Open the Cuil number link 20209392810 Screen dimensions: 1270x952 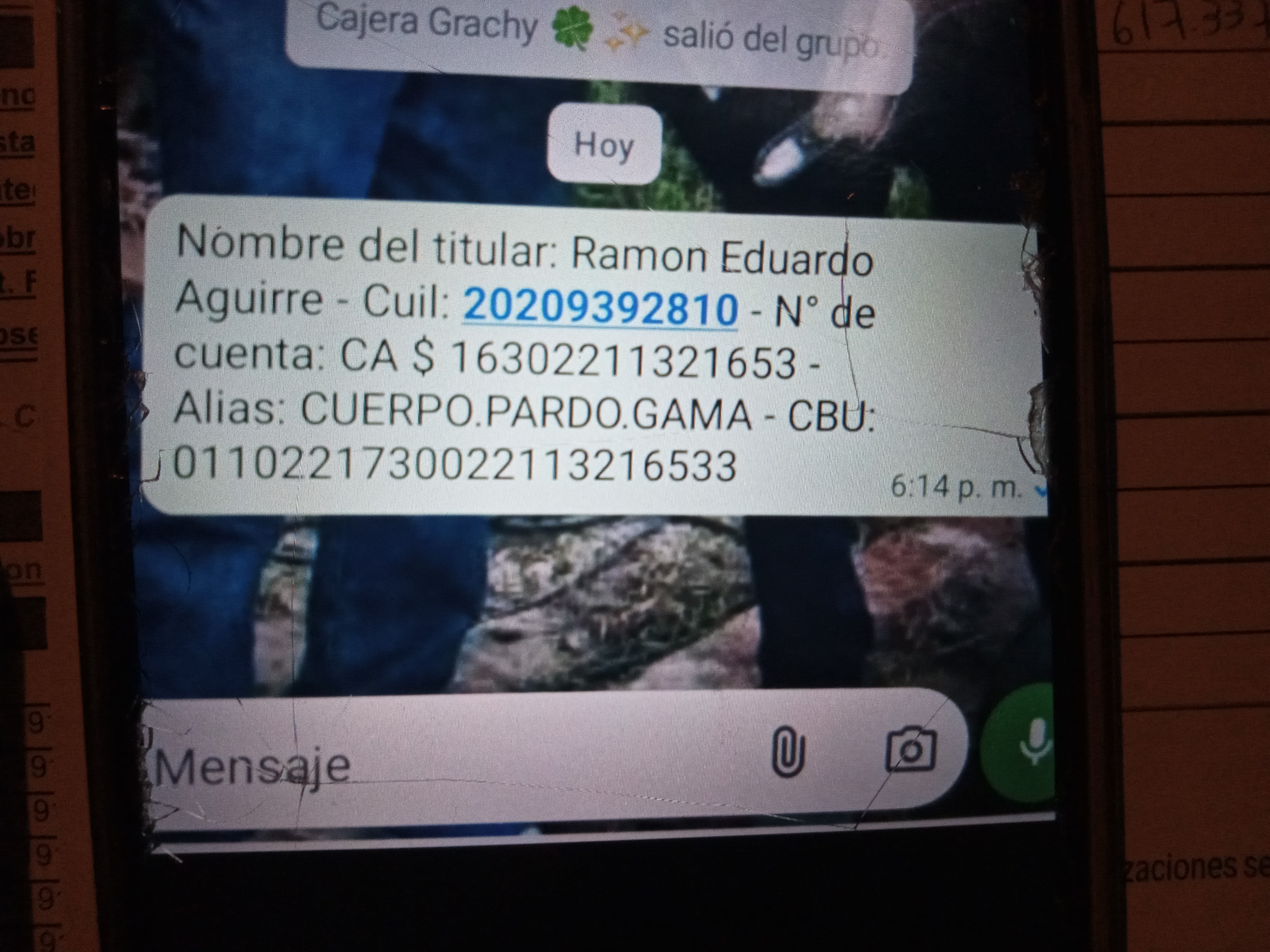[x=600, y=308]
